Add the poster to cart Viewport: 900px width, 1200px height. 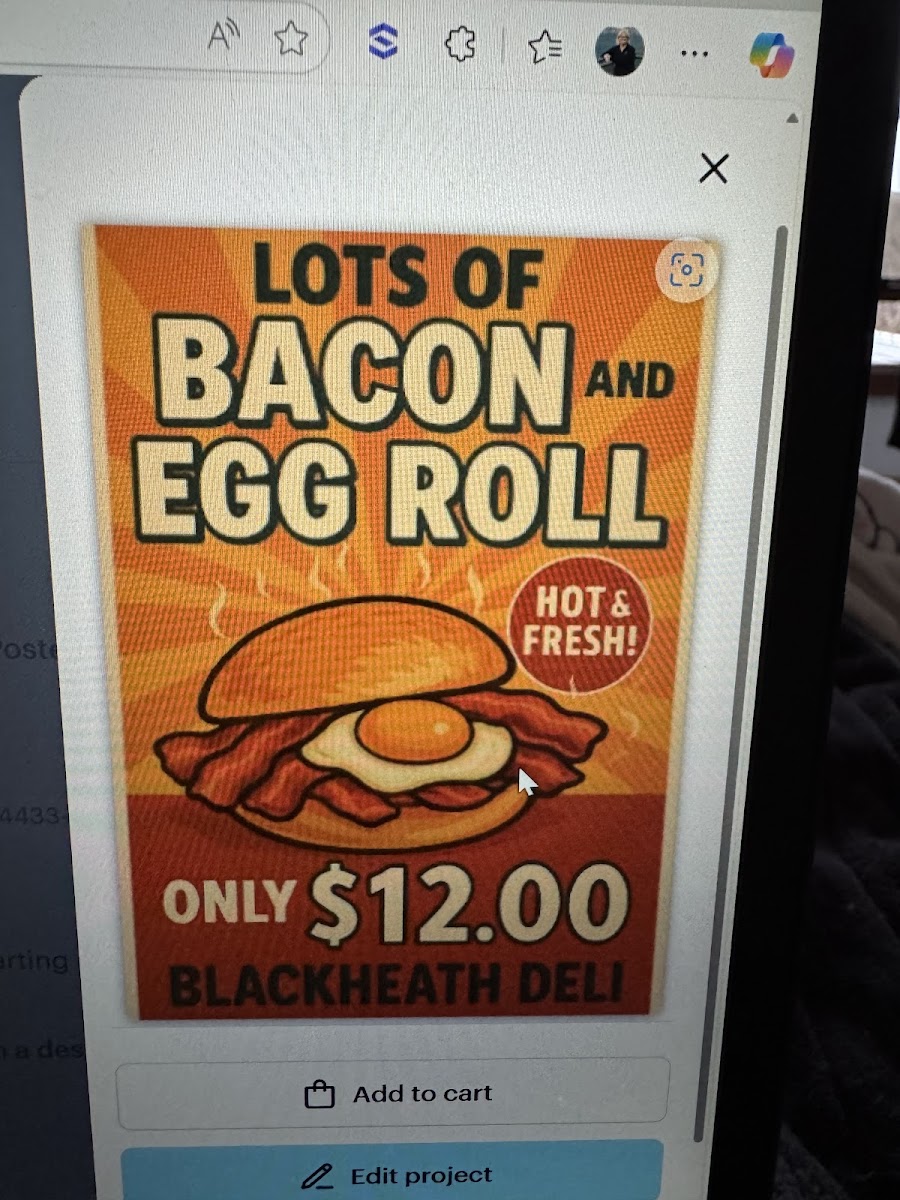pos(393,1094)
